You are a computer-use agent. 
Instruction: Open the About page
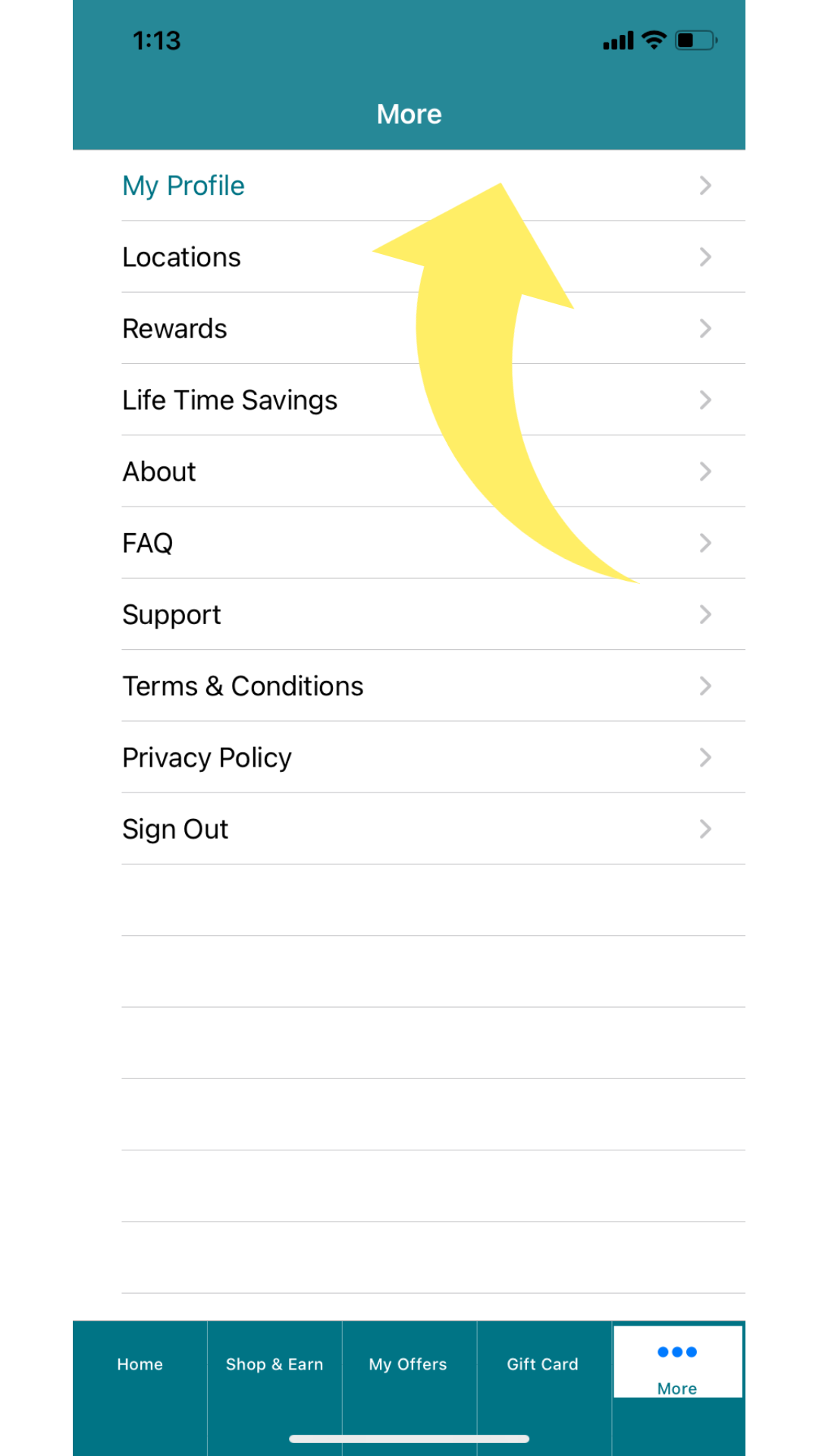pyautogui.click(x=159, y=472)
